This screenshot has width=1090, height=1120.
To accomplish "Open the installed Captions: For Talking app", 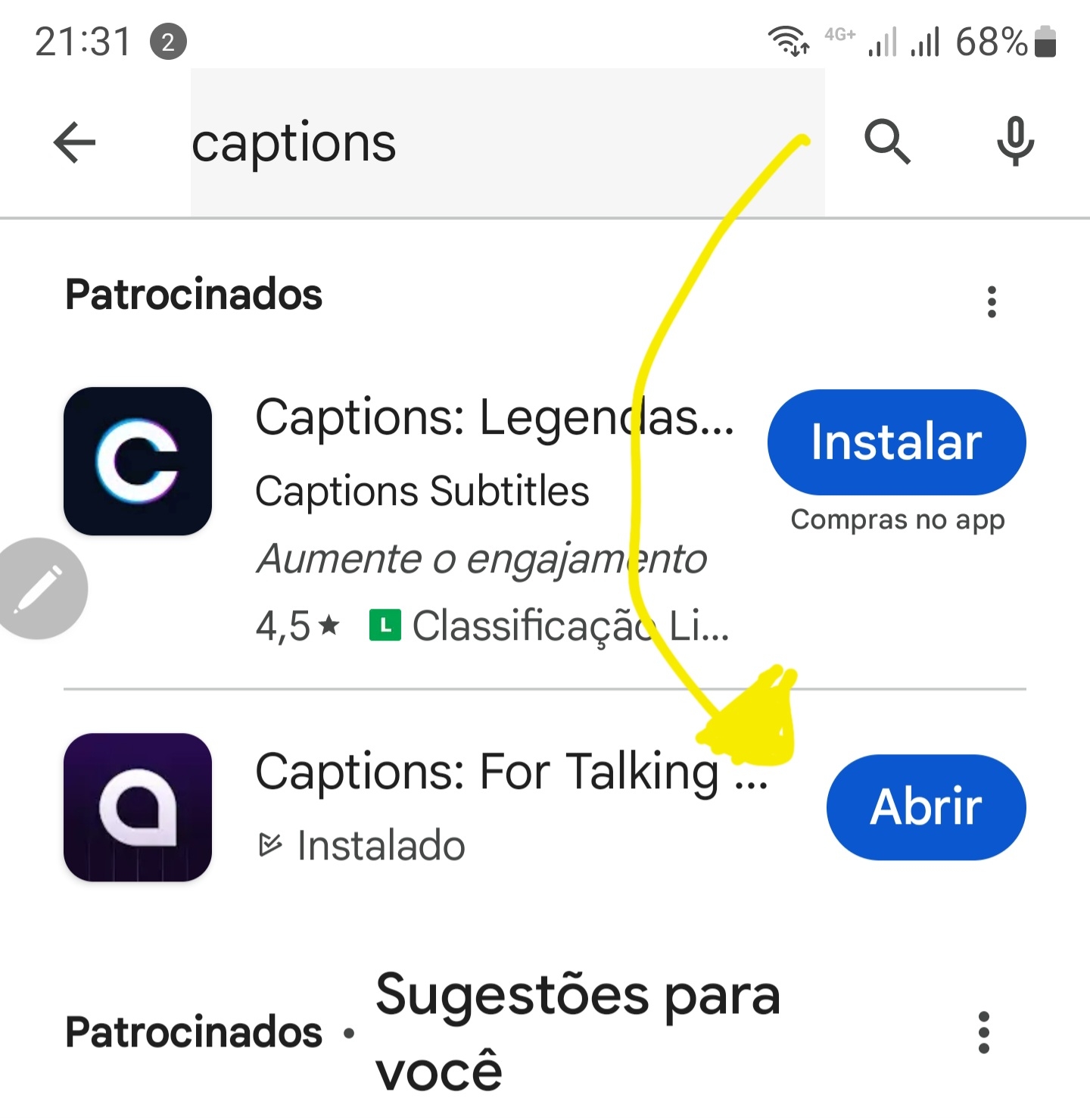I will point(926,806).
